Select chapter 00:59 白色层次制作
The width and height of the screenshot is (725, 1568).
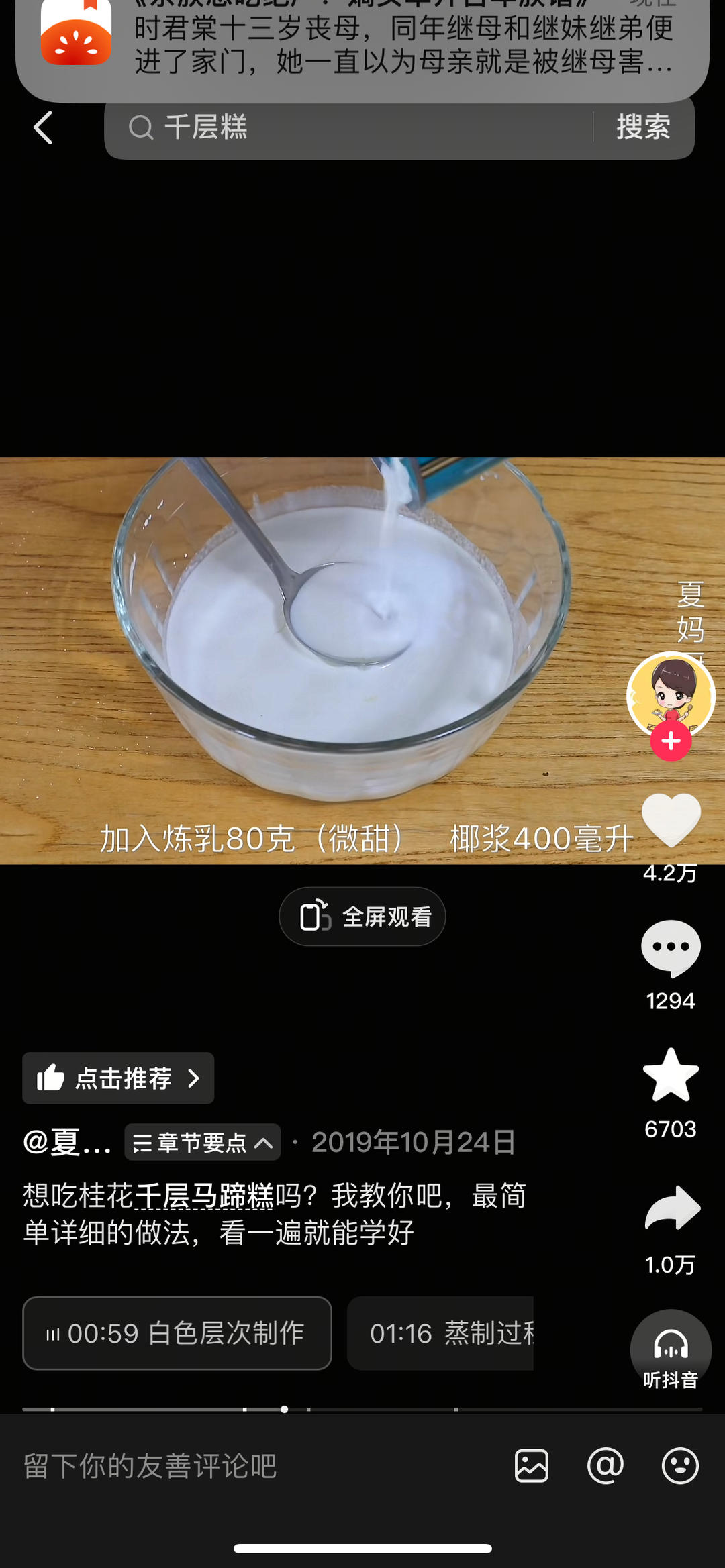(177, 1332)
